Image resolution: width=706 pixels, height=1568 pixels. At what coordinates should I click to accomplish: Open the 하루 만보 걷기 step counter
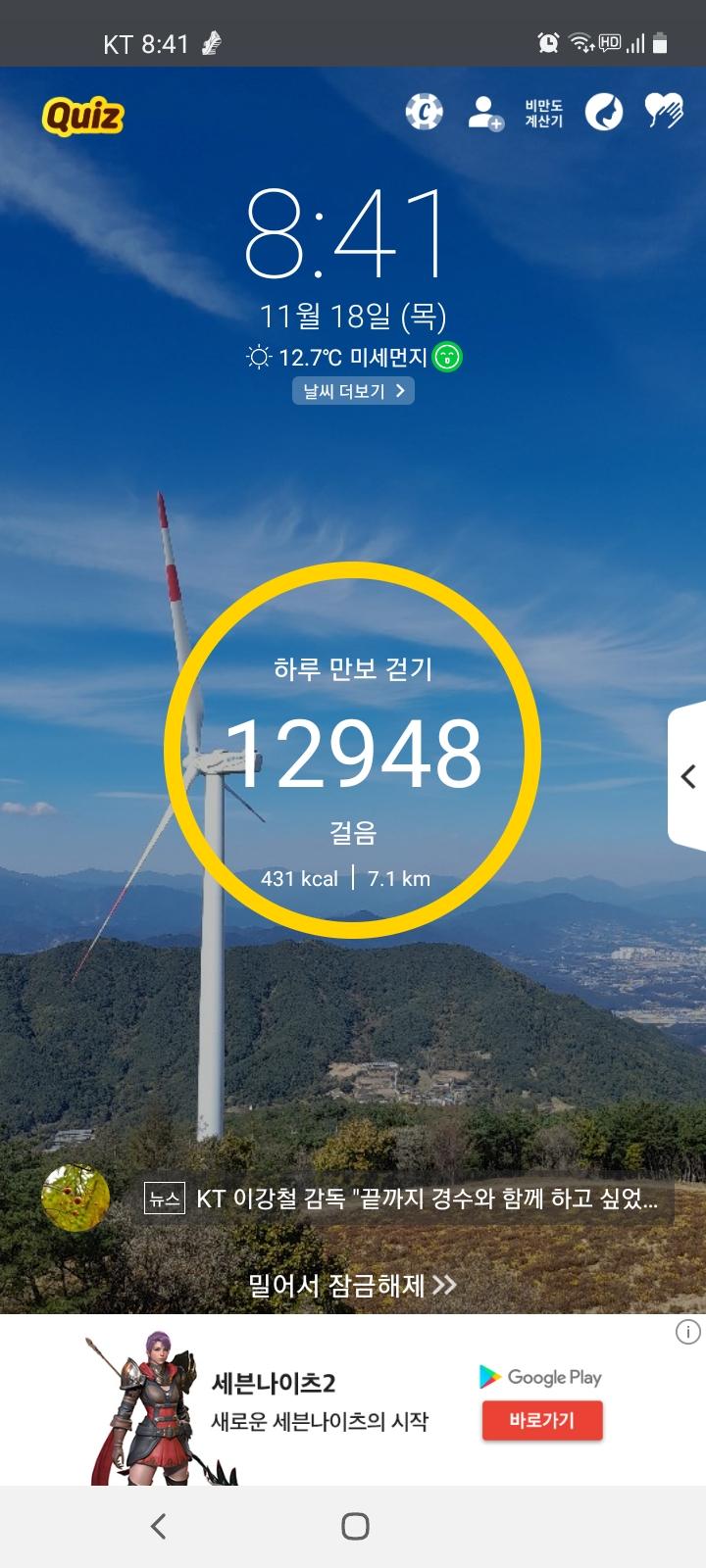click(352, 751)
